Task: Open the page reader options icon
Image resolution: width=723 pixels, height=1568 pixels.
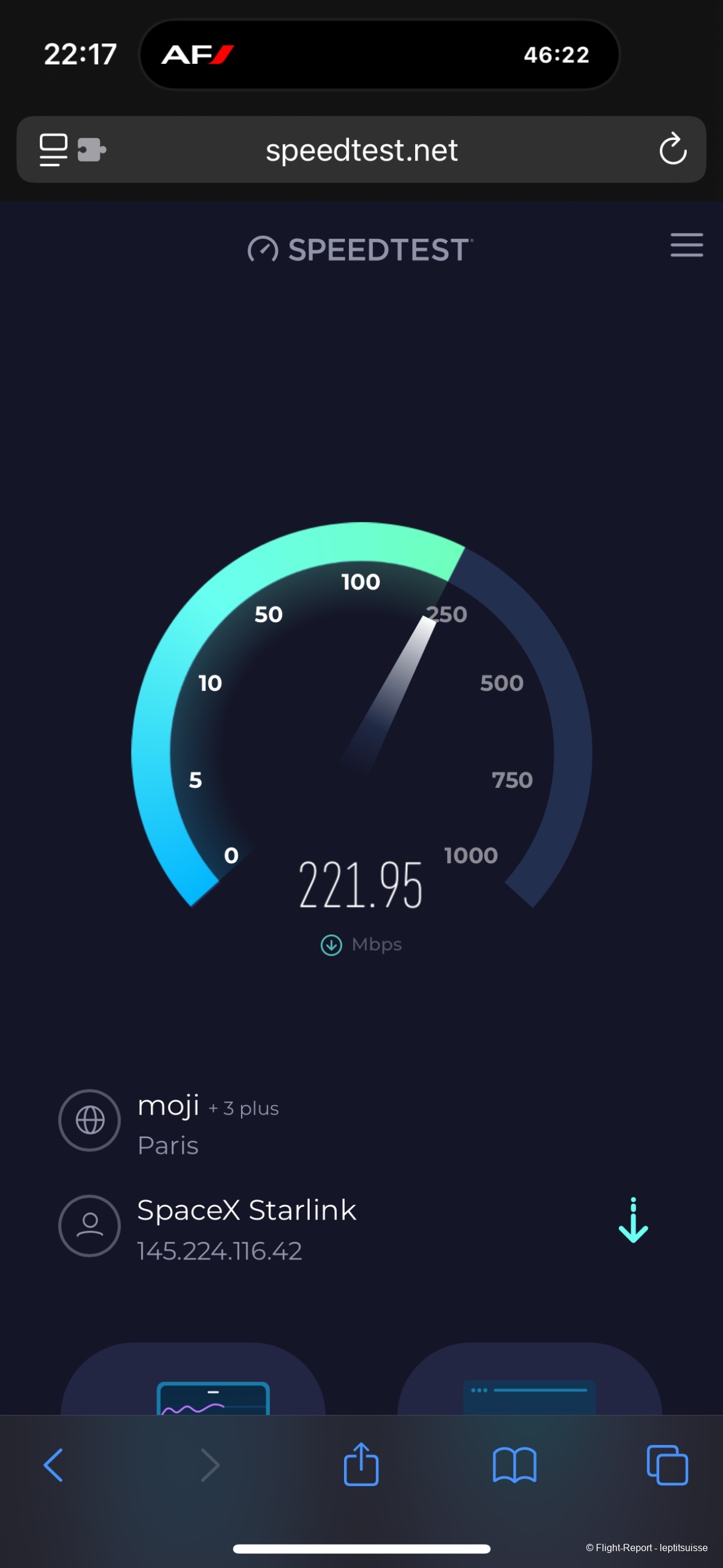Action: pyautogui.click(x=54, y=149)
